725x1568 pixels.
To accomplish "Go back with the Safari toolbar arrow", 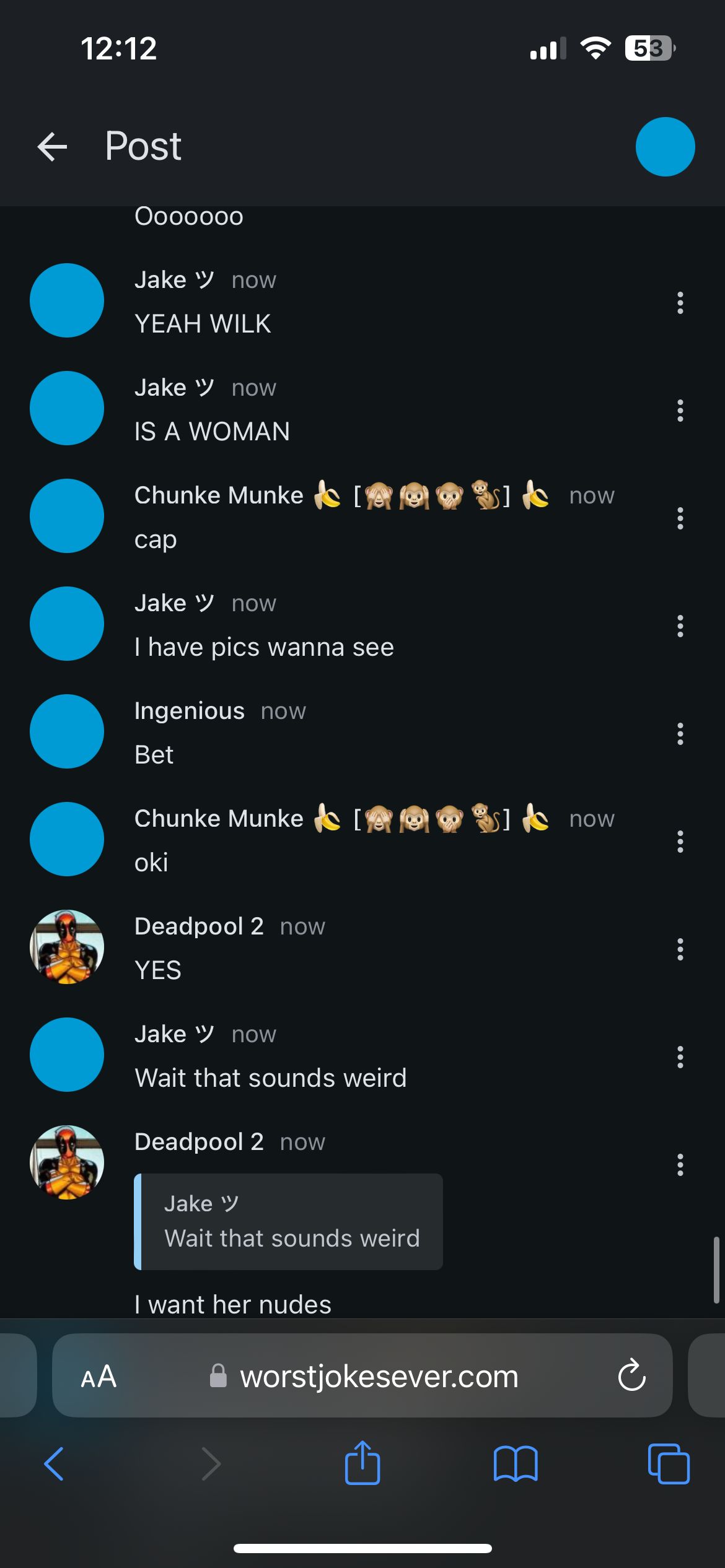I will click(54, 1464).
